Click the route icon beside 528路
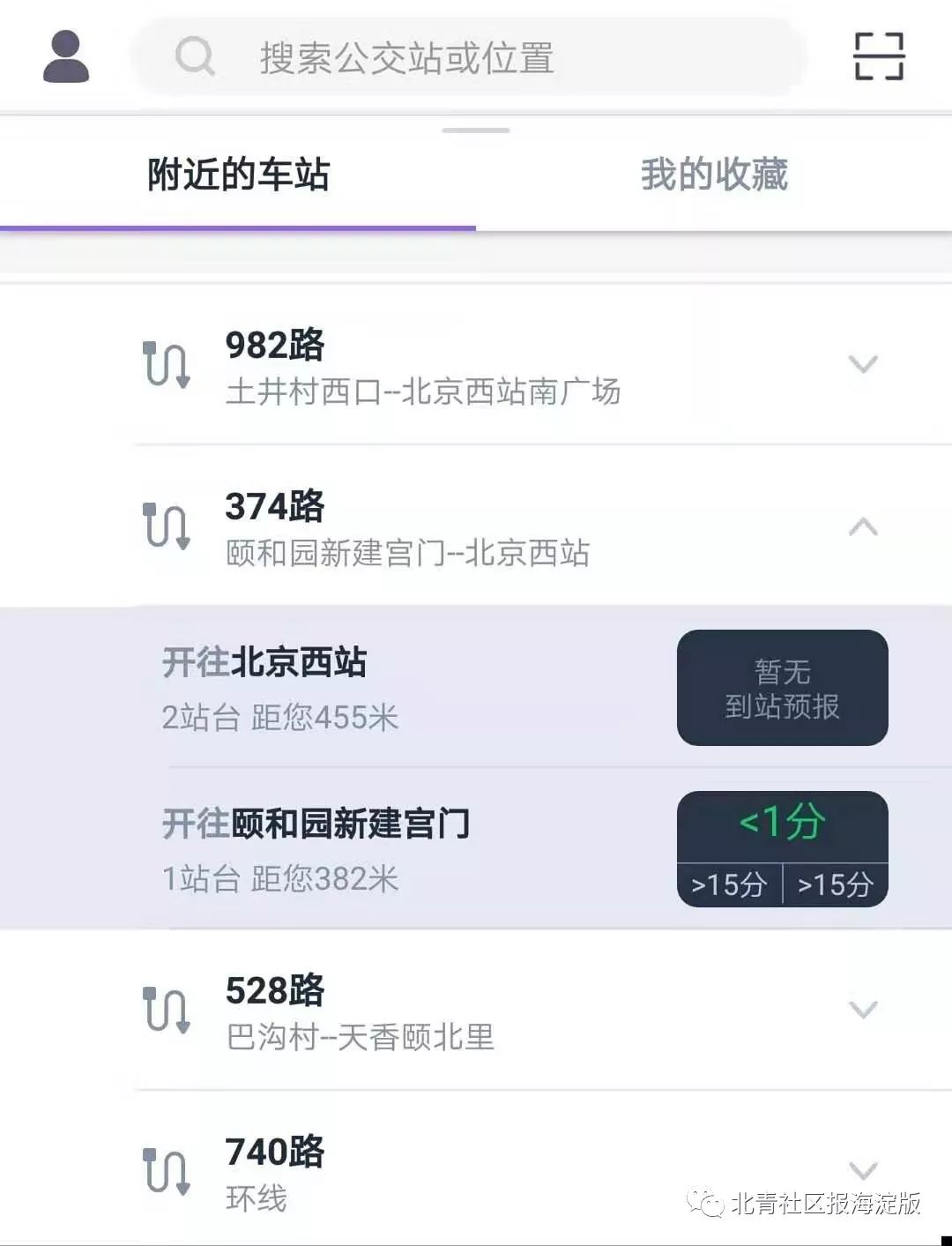The width and height of the screenshot is (952, 1246). point(167,1010)
